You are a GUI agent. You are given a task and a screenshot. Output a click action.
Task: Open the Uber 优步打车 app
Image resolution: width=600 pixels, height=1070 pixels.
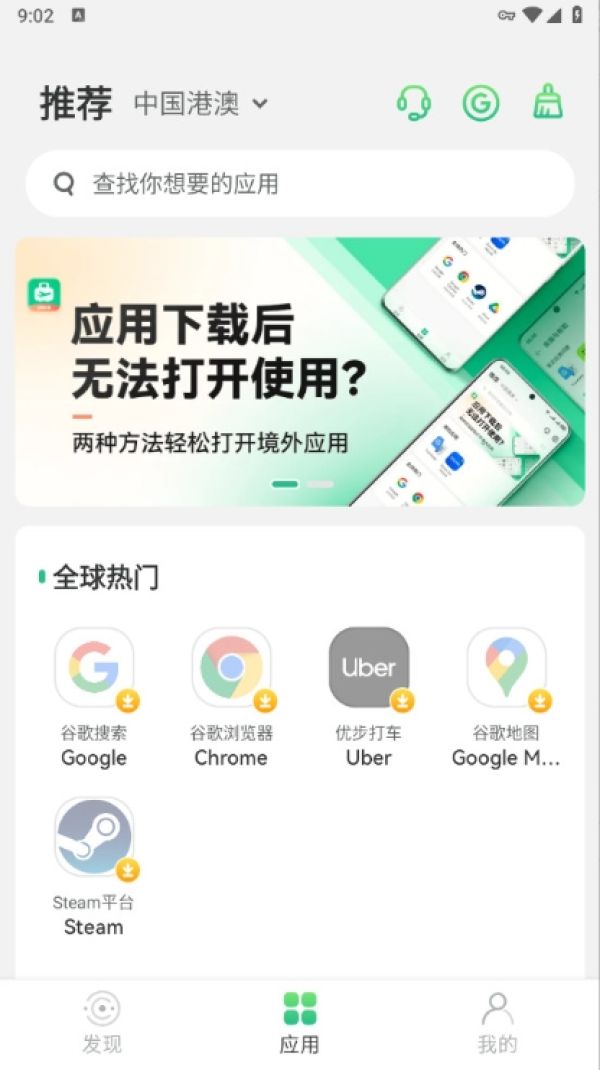369,697
